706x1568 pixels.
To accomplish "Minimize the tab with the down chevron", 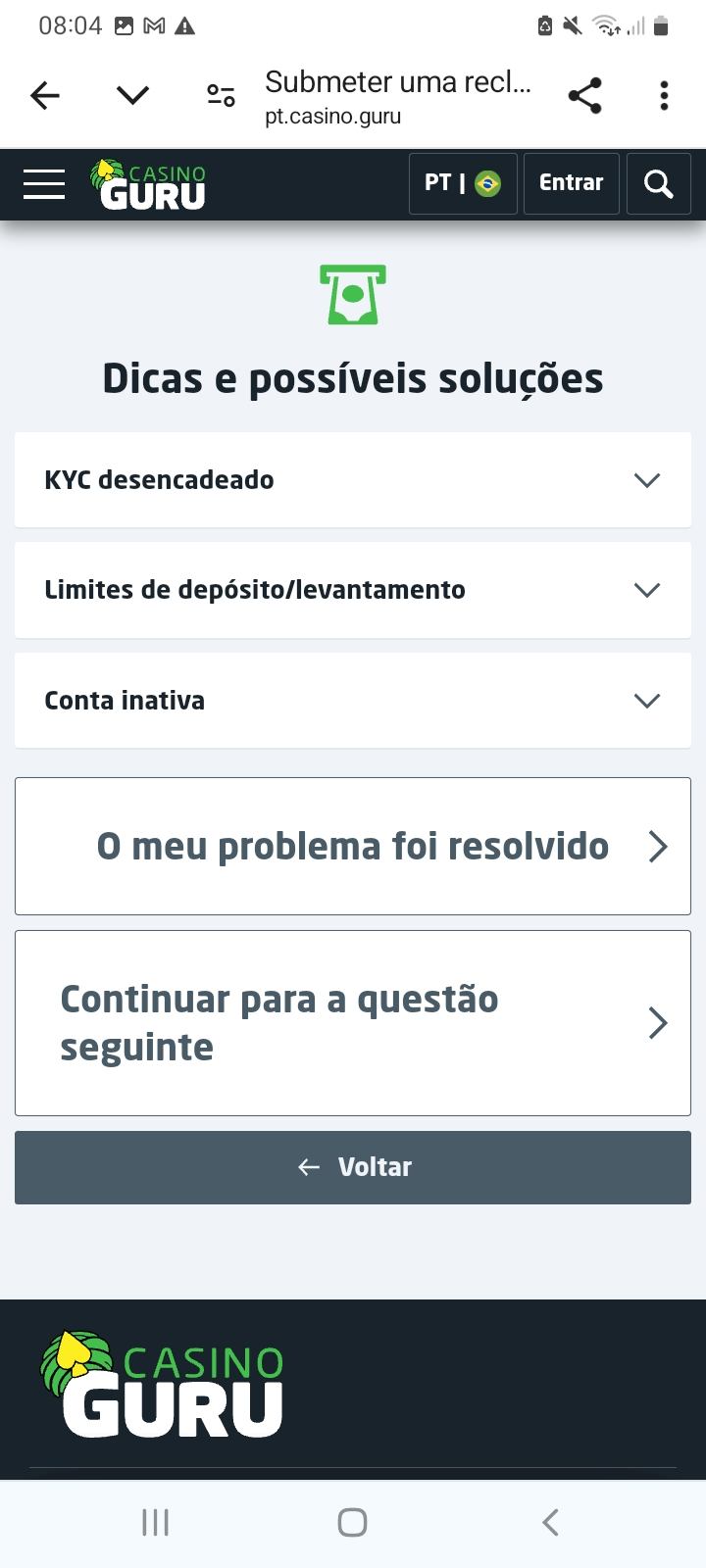I will (132, 95).
